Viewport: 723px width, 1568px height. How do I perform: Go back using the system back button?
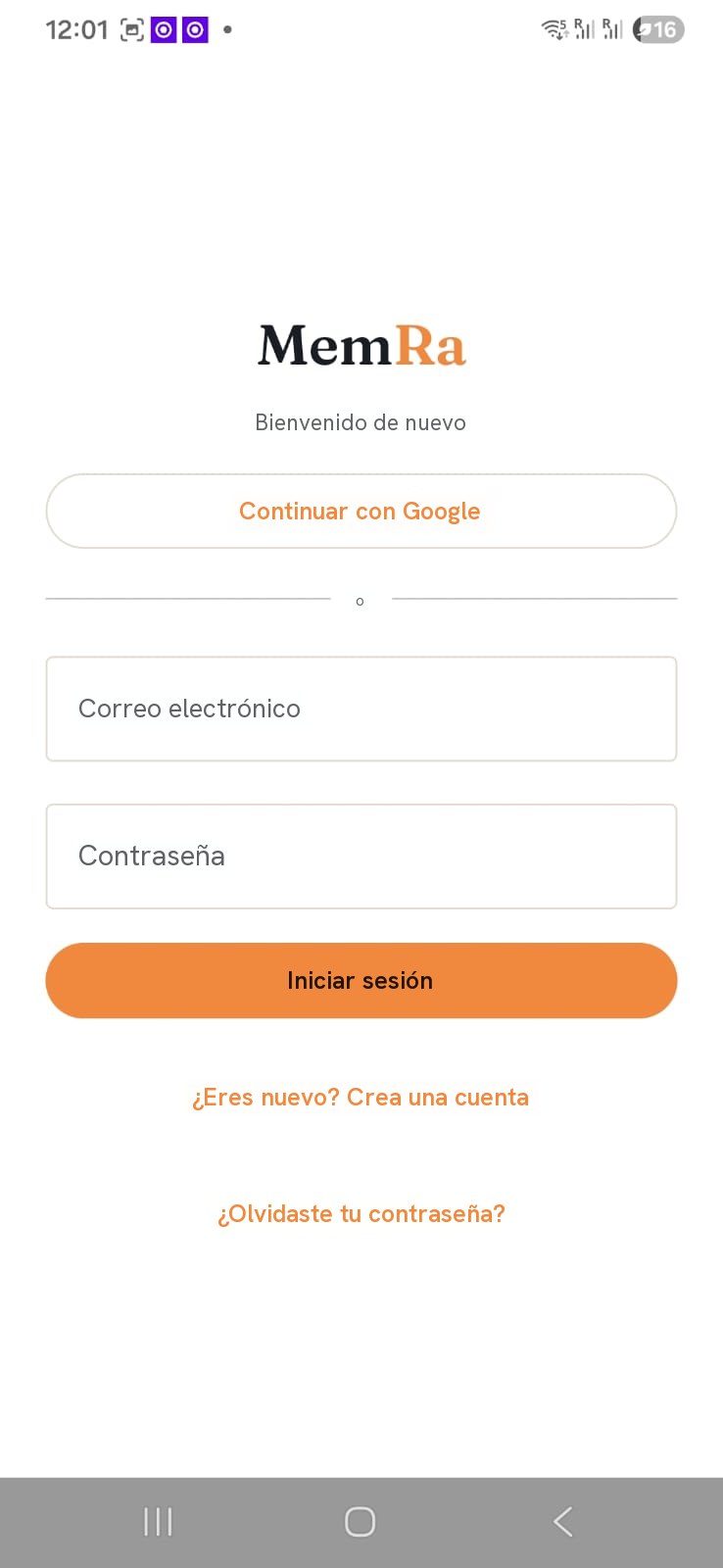[x=563, y=1522]
